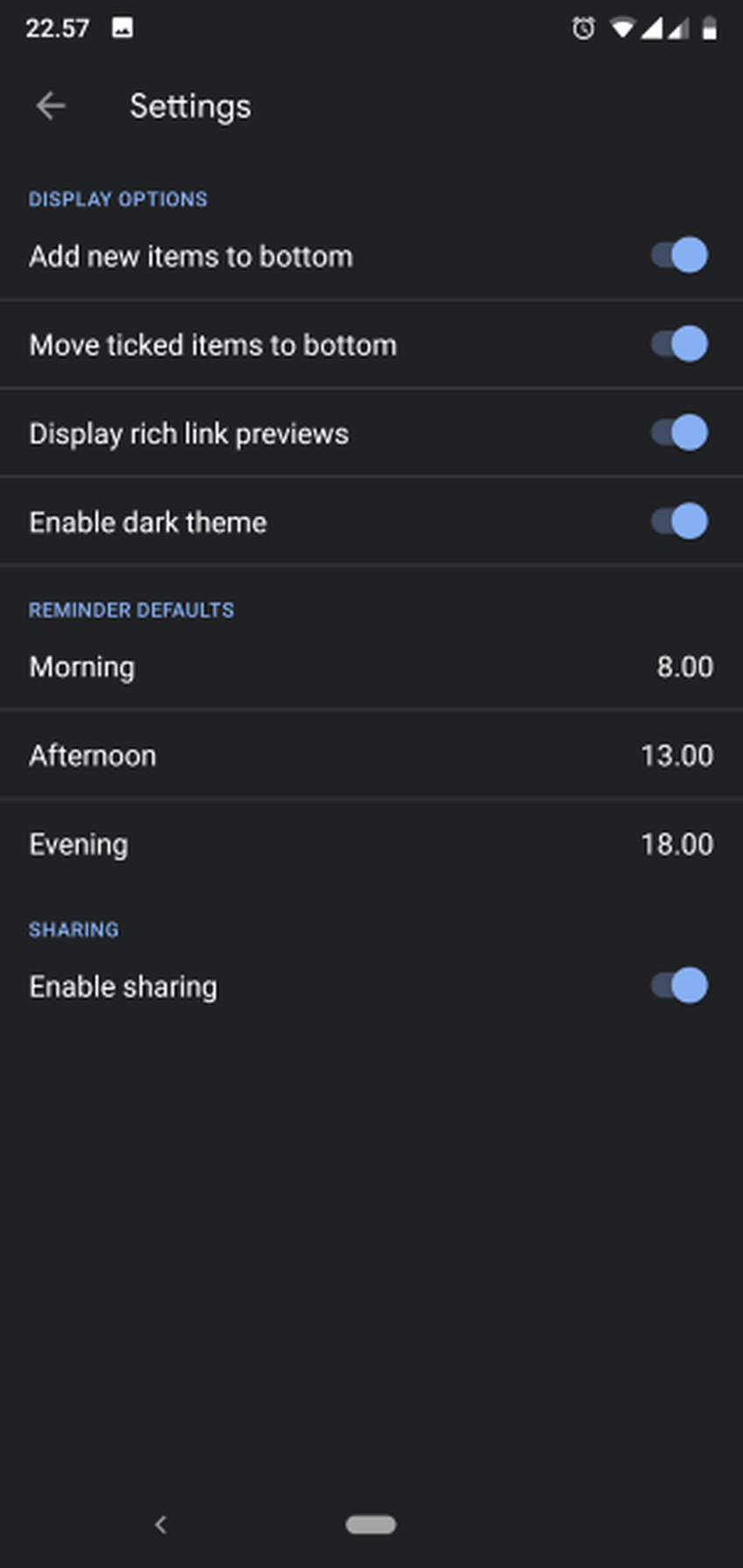Go back from Settings
Image resolution: width=743 pixels, height=1568 pixels.
[x=51, y=106]
